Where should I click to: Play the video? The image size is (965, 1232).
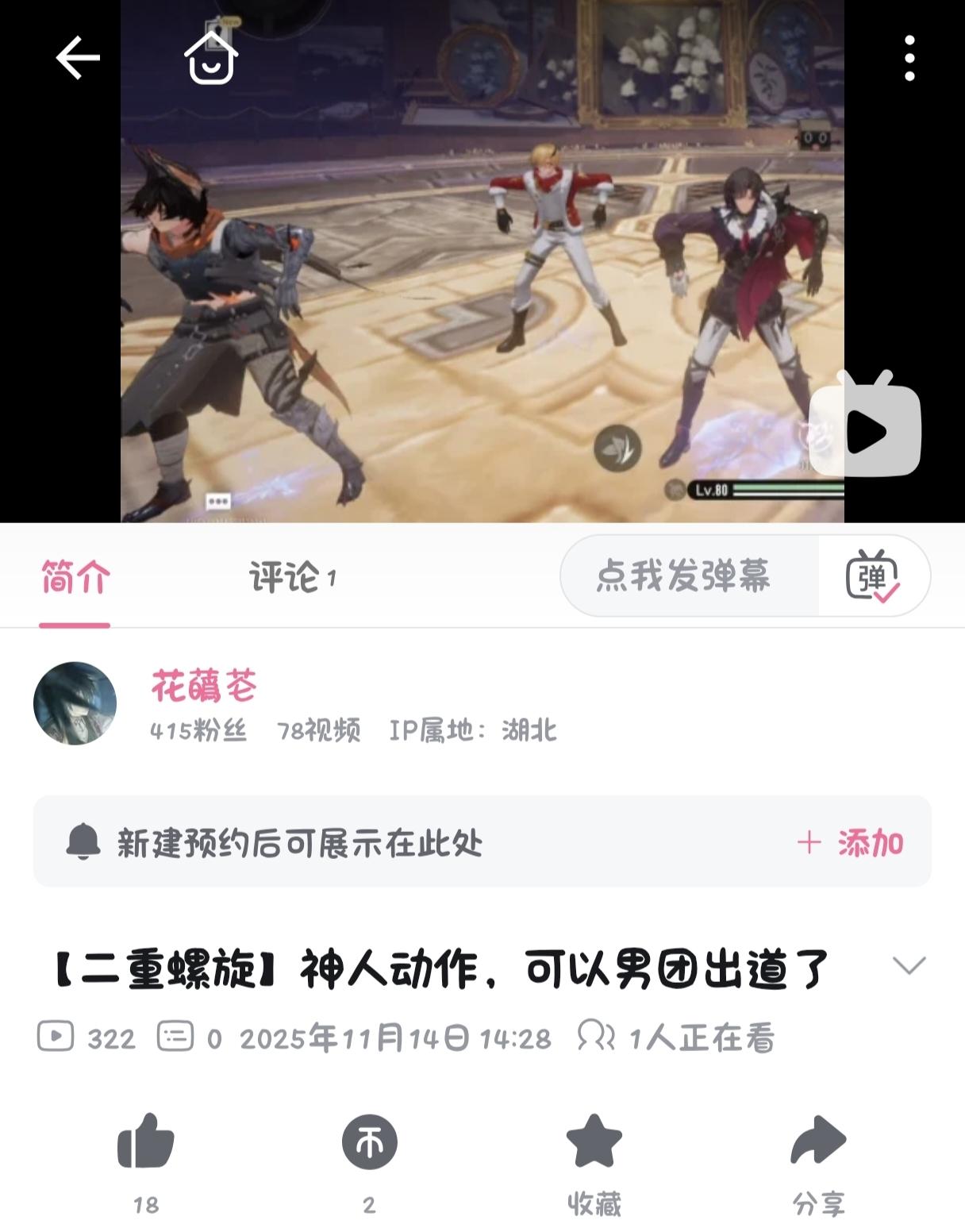tap(865, 431)
